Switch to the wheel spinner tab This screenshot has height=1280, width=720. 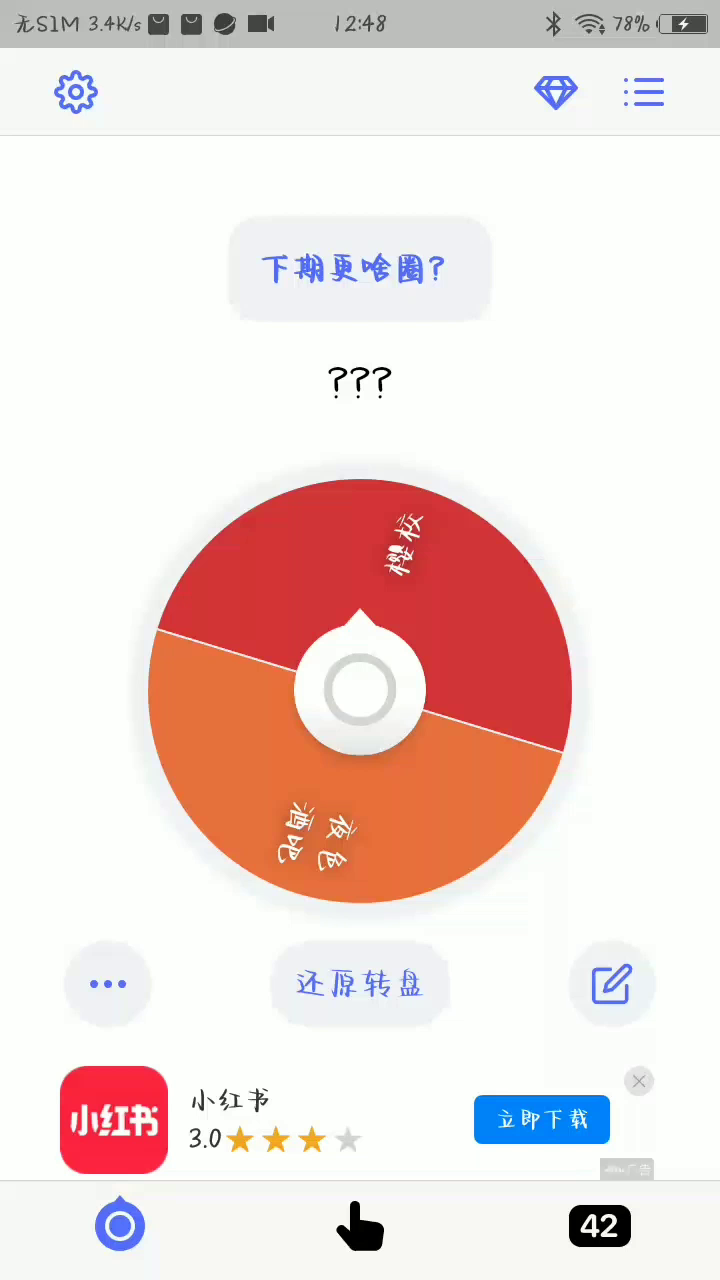tap(120, 1225)
